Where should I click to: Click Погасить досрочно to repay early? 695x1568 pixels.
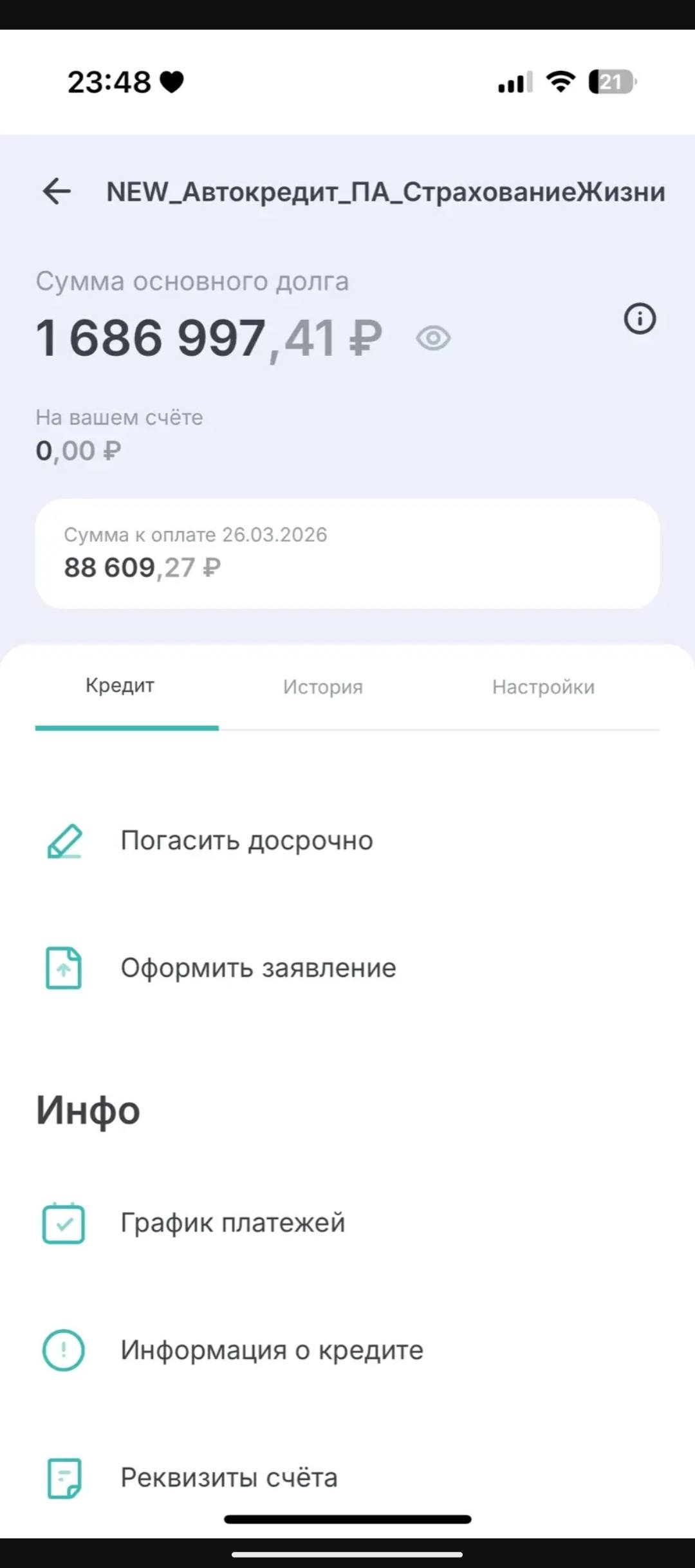(x=246, y=840)
